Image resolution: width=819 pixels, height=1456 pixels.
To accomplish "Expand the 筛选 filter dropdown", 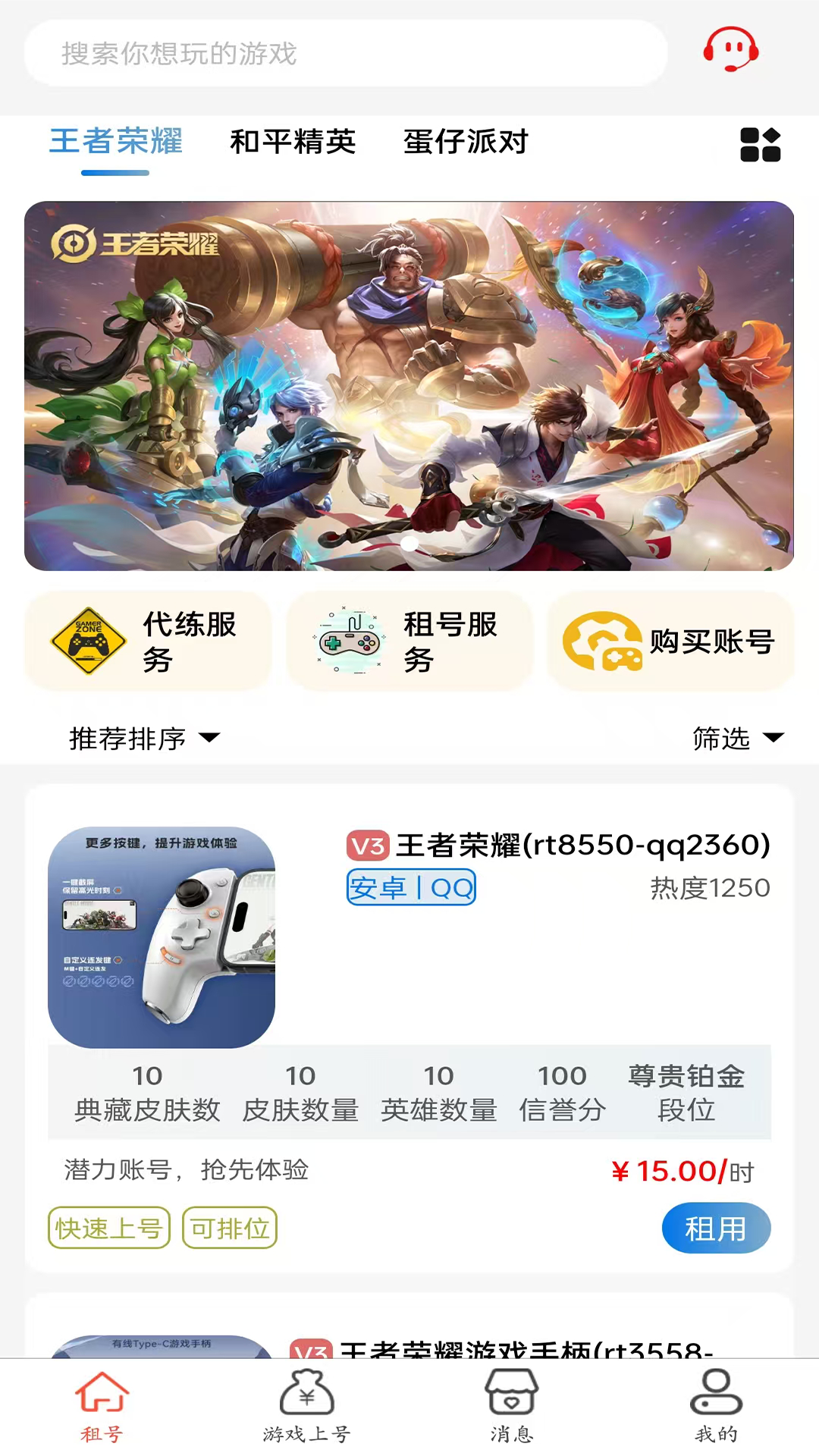I will [737, 738].
